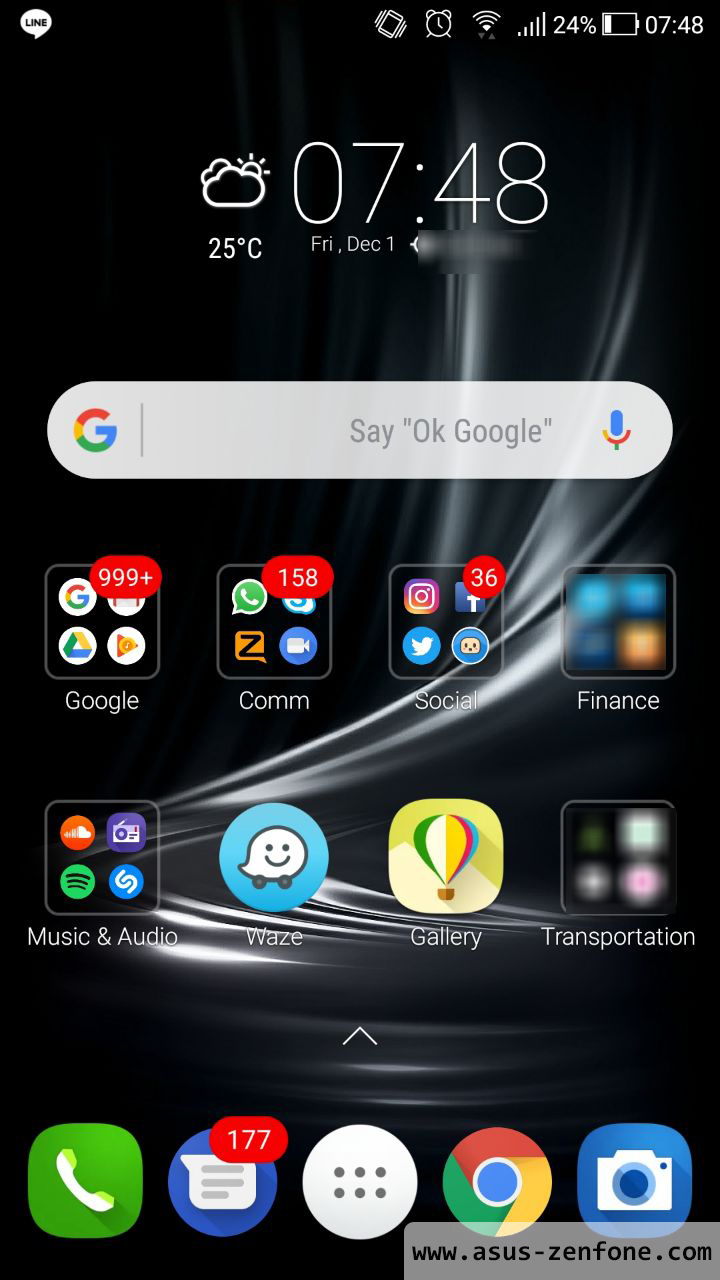Image resolution: width=720 pixels, height=1280 pixels.
Task: Open the Transportation folder
Action: (x=618, y=858)
